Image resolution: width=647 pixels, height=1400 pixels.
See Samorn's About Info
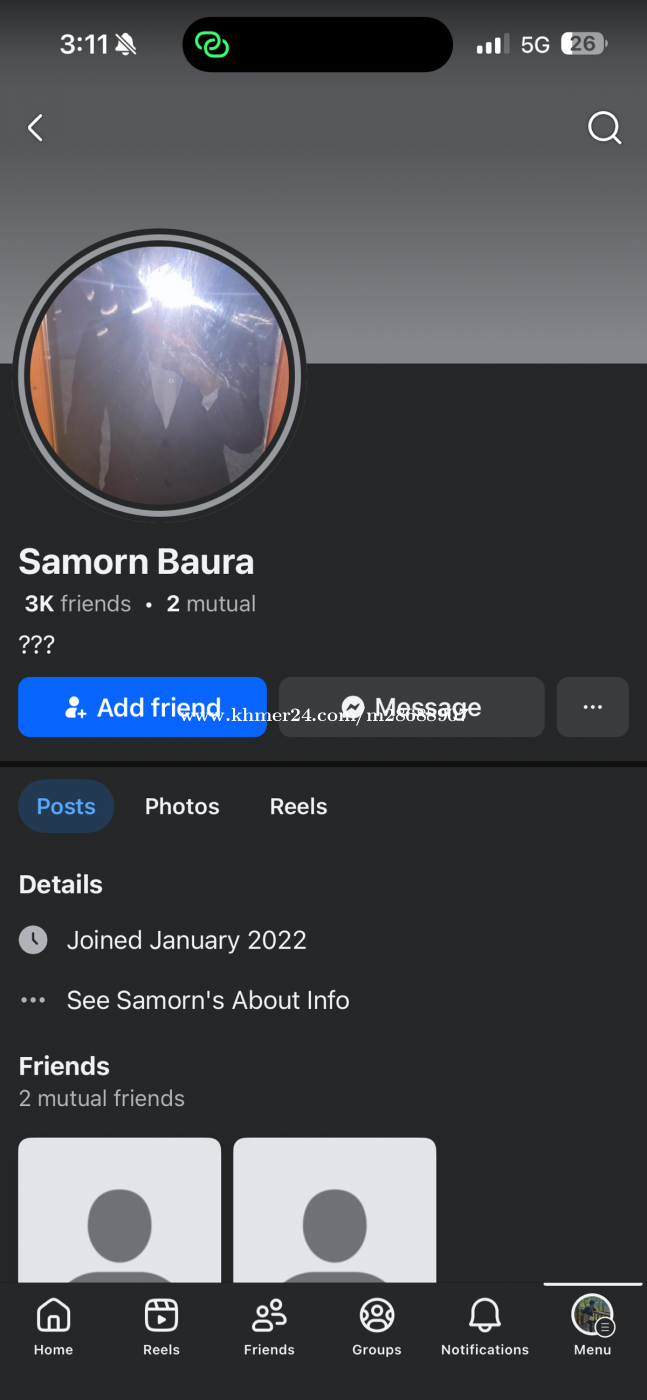pyautogui.click(x=207, y=1000)
